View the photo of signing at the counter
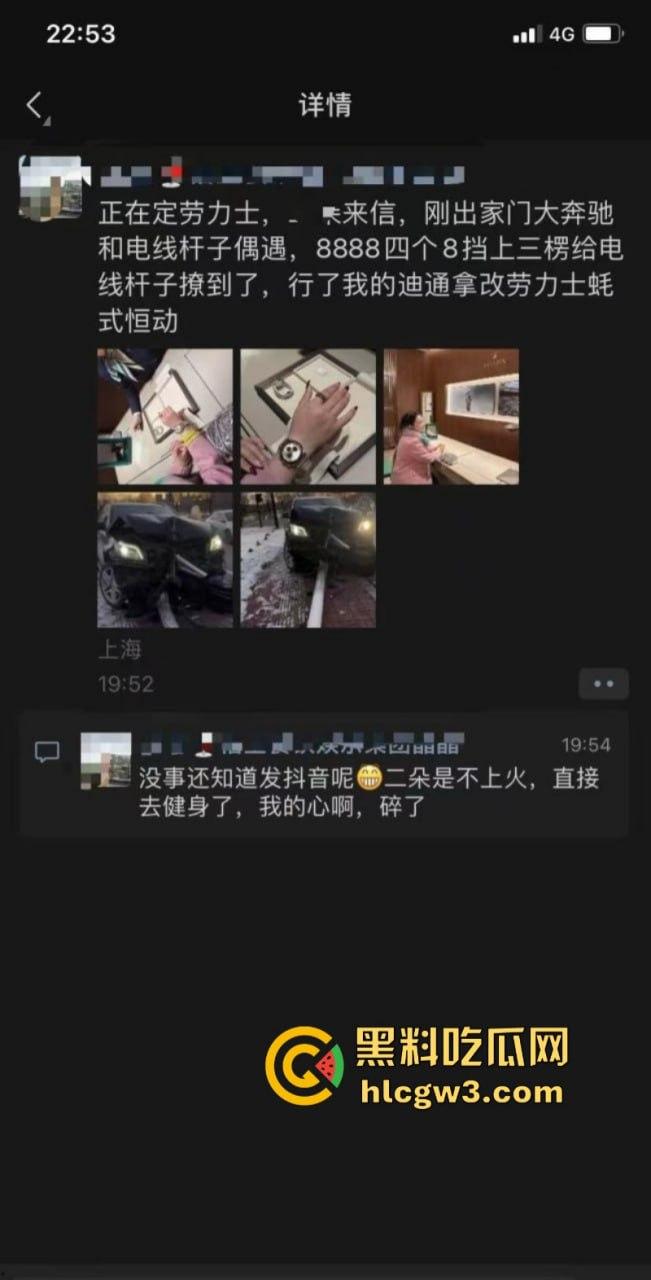This screenshot has height=1280, width=651. (x=165, y=416)
